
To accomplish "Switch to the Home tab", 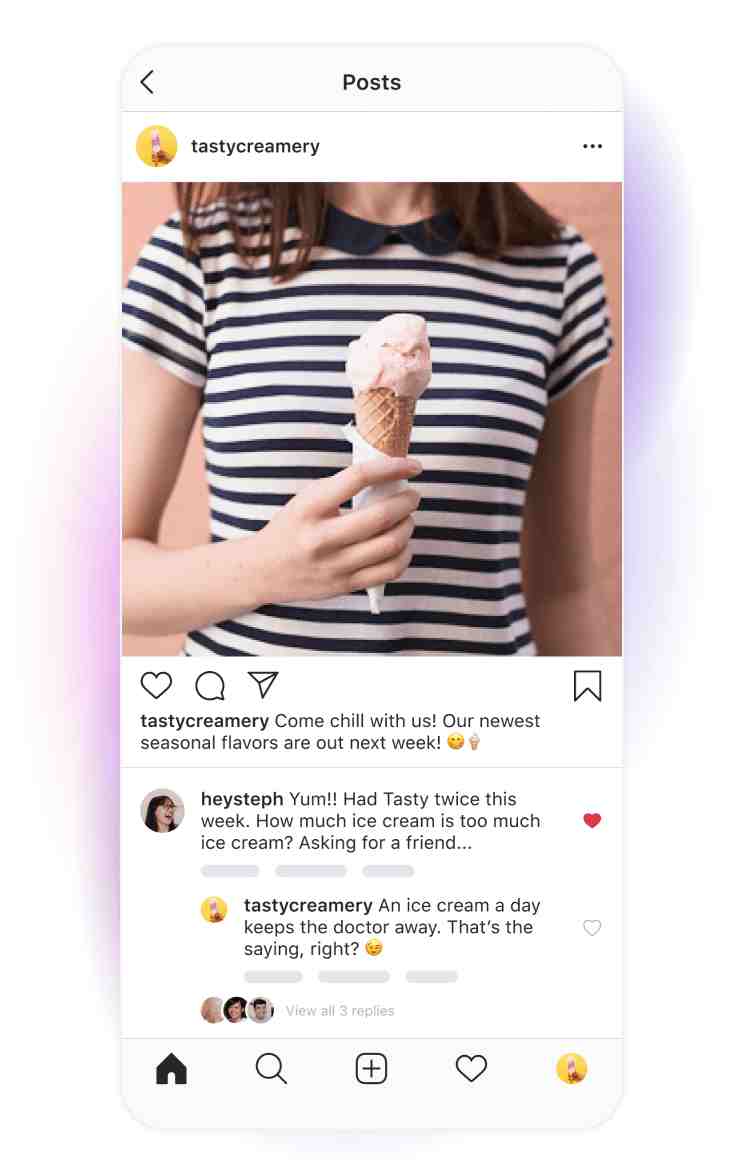I will point(172,1069).
